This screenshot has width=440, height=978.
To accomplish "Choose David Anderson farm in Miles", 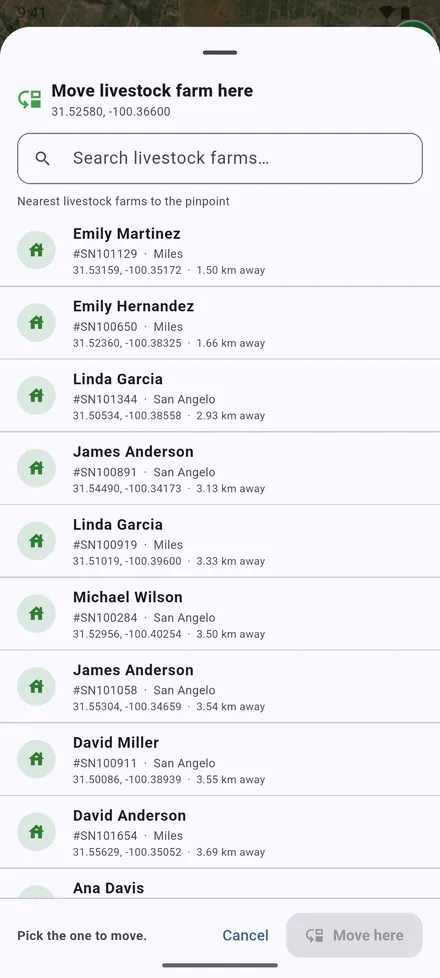I will (x=220, y=832).
